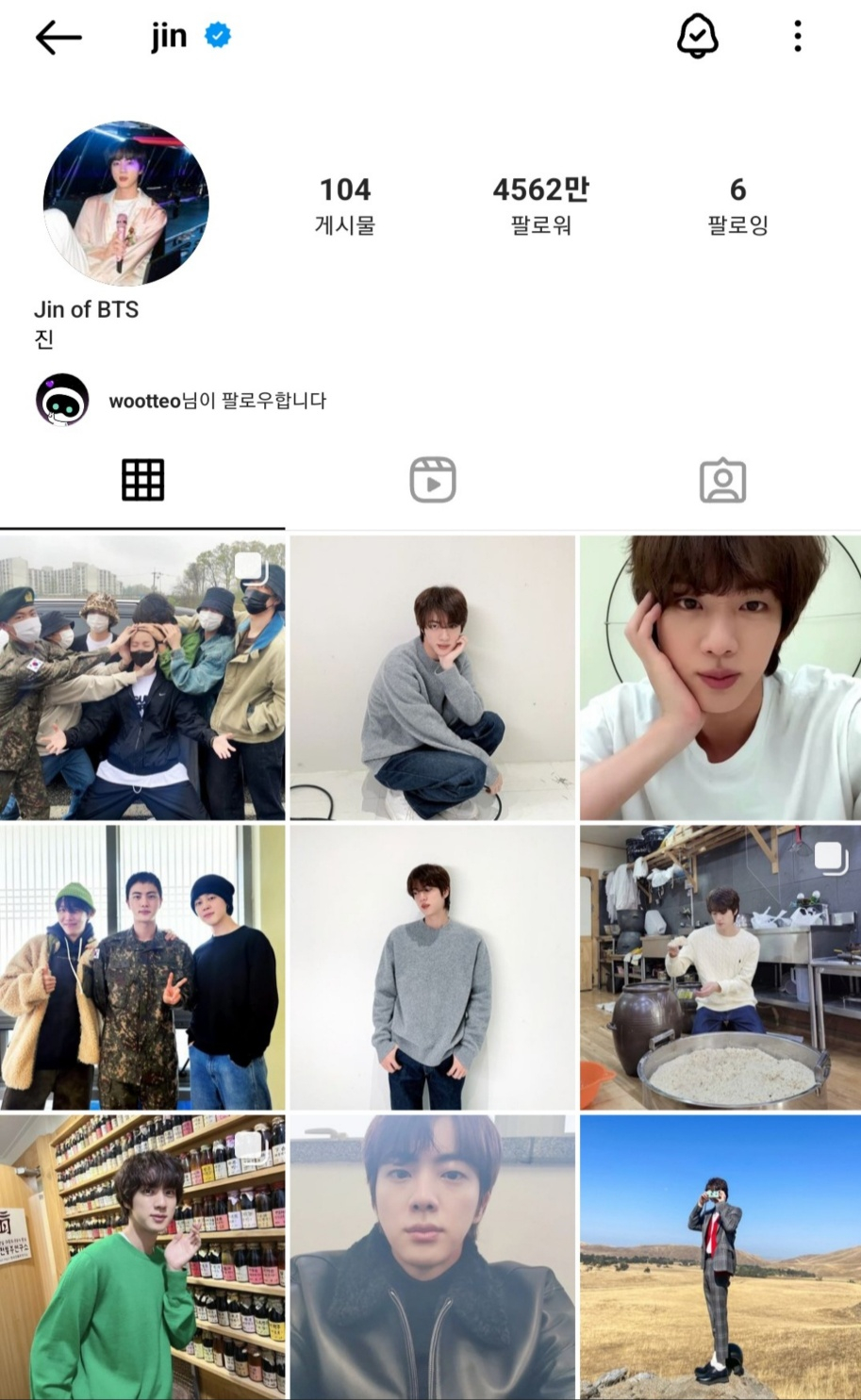Open the notification bell settings
861x1400 pixels.
click(698, 38)
